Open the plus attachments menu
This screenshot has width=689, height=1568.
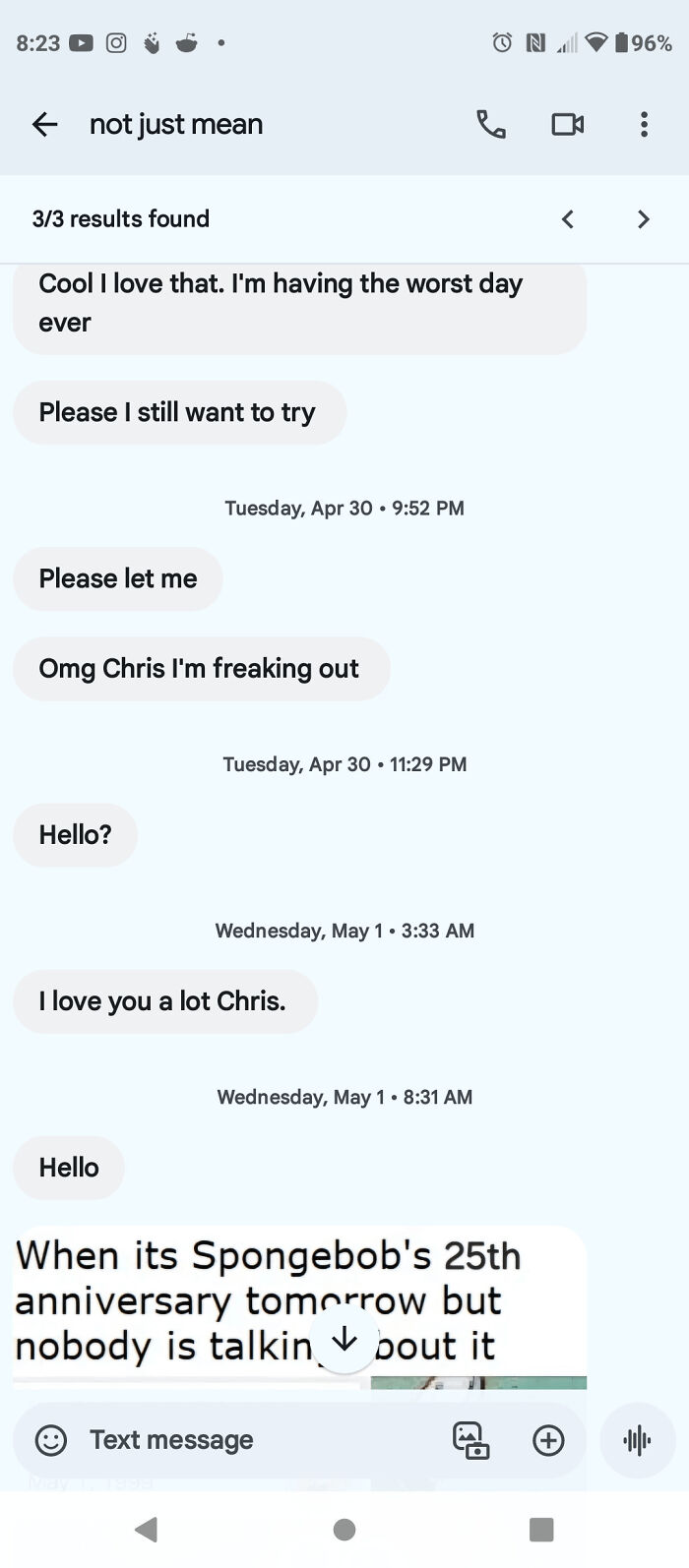click(548, 1440)
